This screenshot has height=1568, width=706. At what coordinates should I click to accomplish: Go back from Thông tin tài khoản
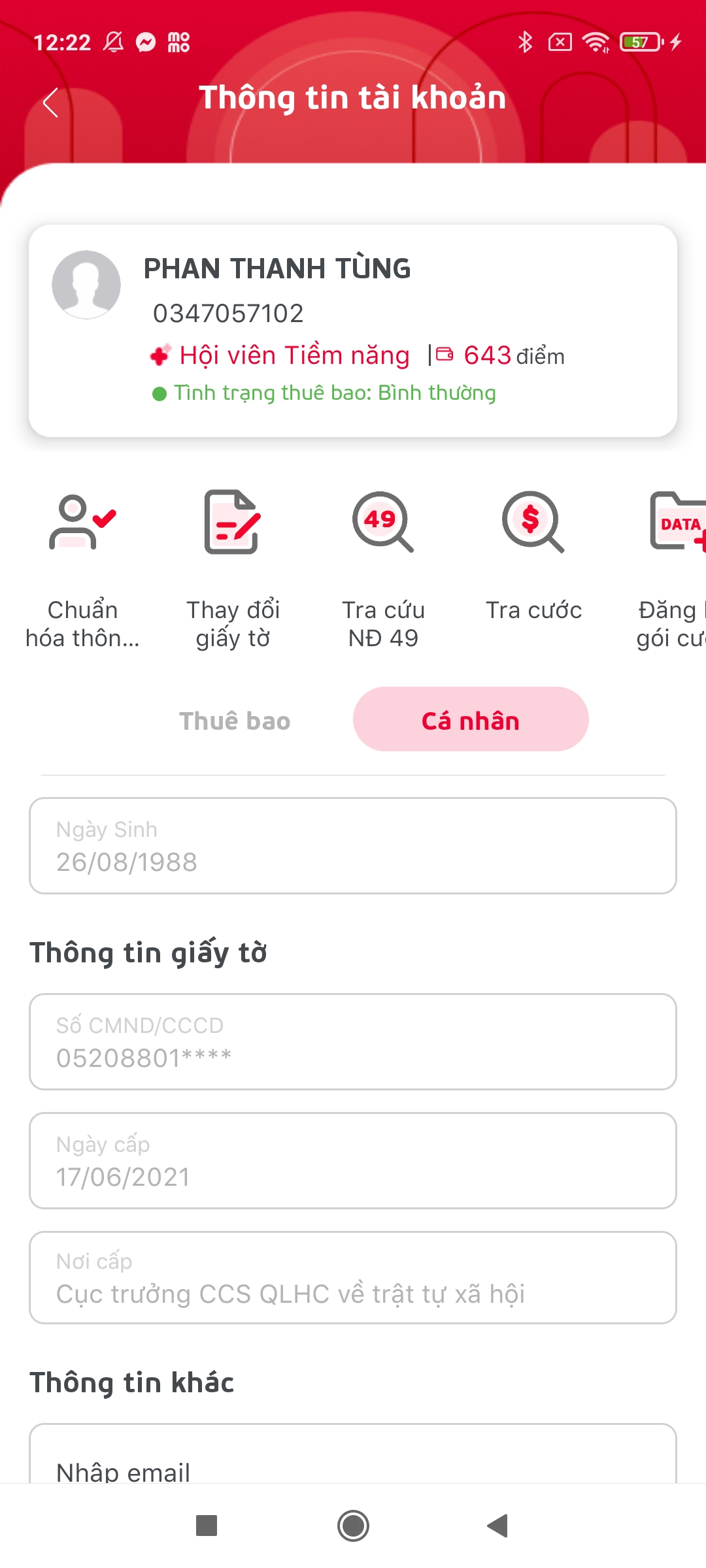[51, 103]
